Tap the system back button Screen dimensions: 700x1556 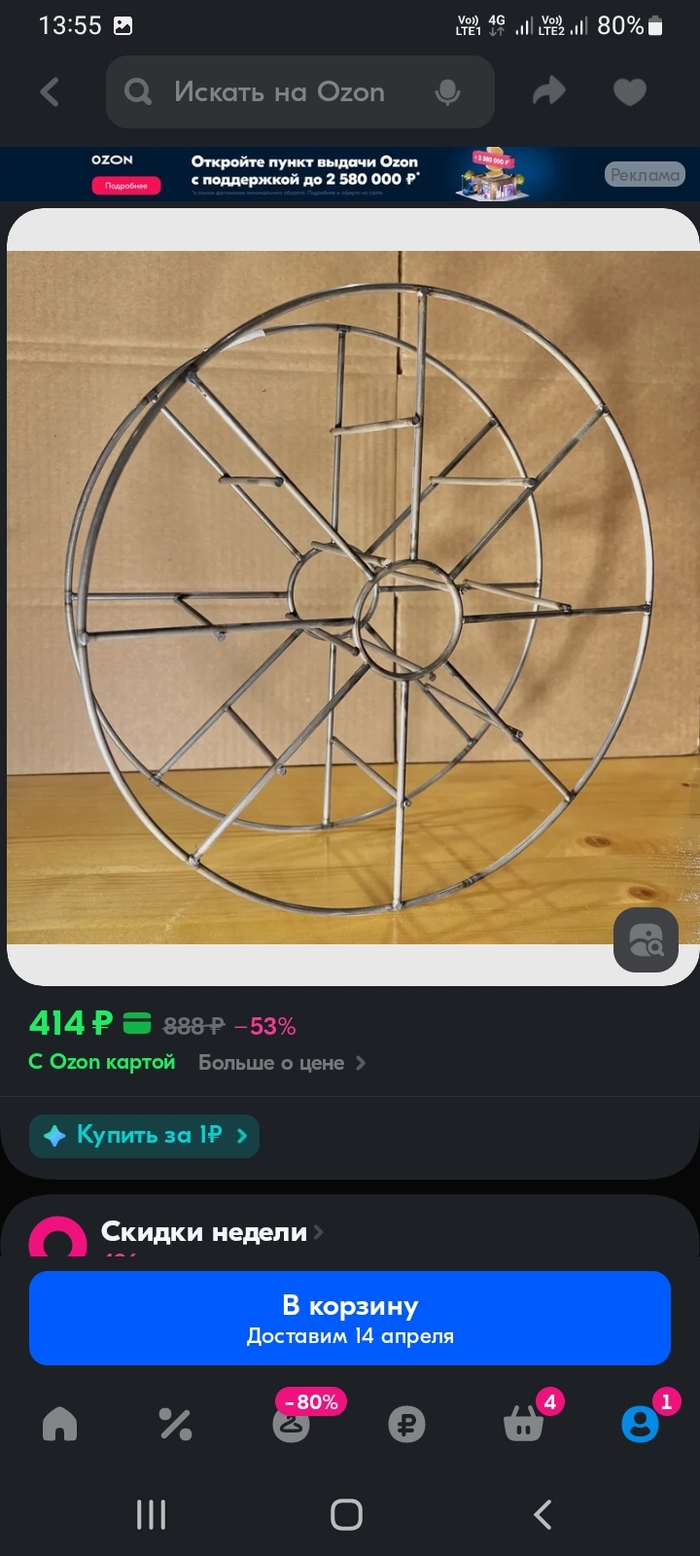543,1515
